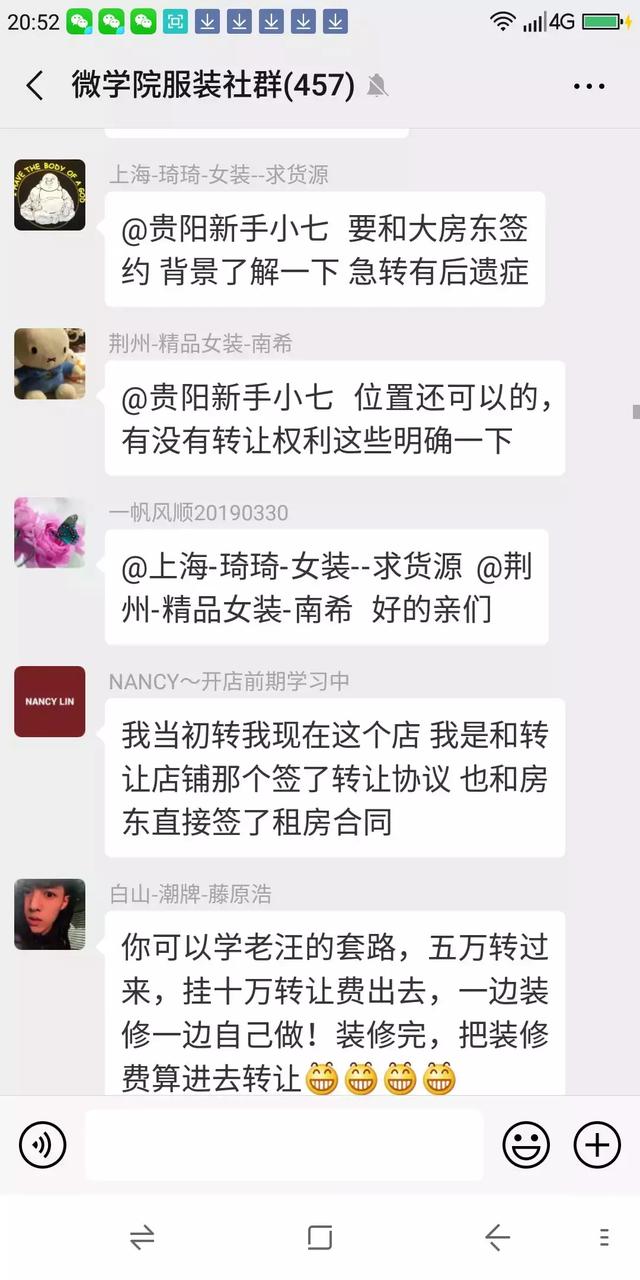Viewport: 640px width, 1280px height.
Task: Open the plus attachments menu
Action: click(x=597, y=1145)
